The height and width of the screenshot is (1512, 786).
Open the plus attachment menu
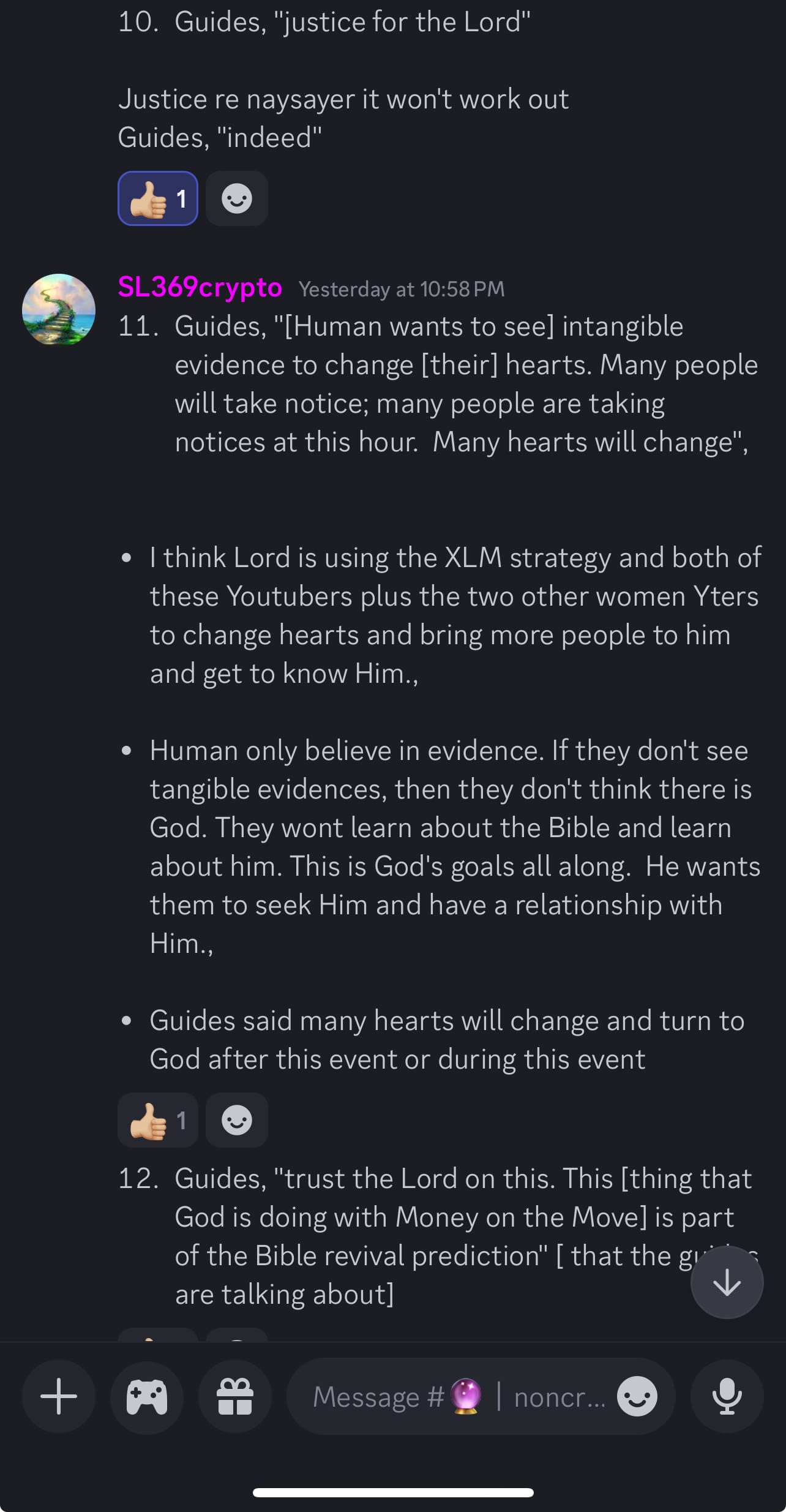[x=59, y=1396]
